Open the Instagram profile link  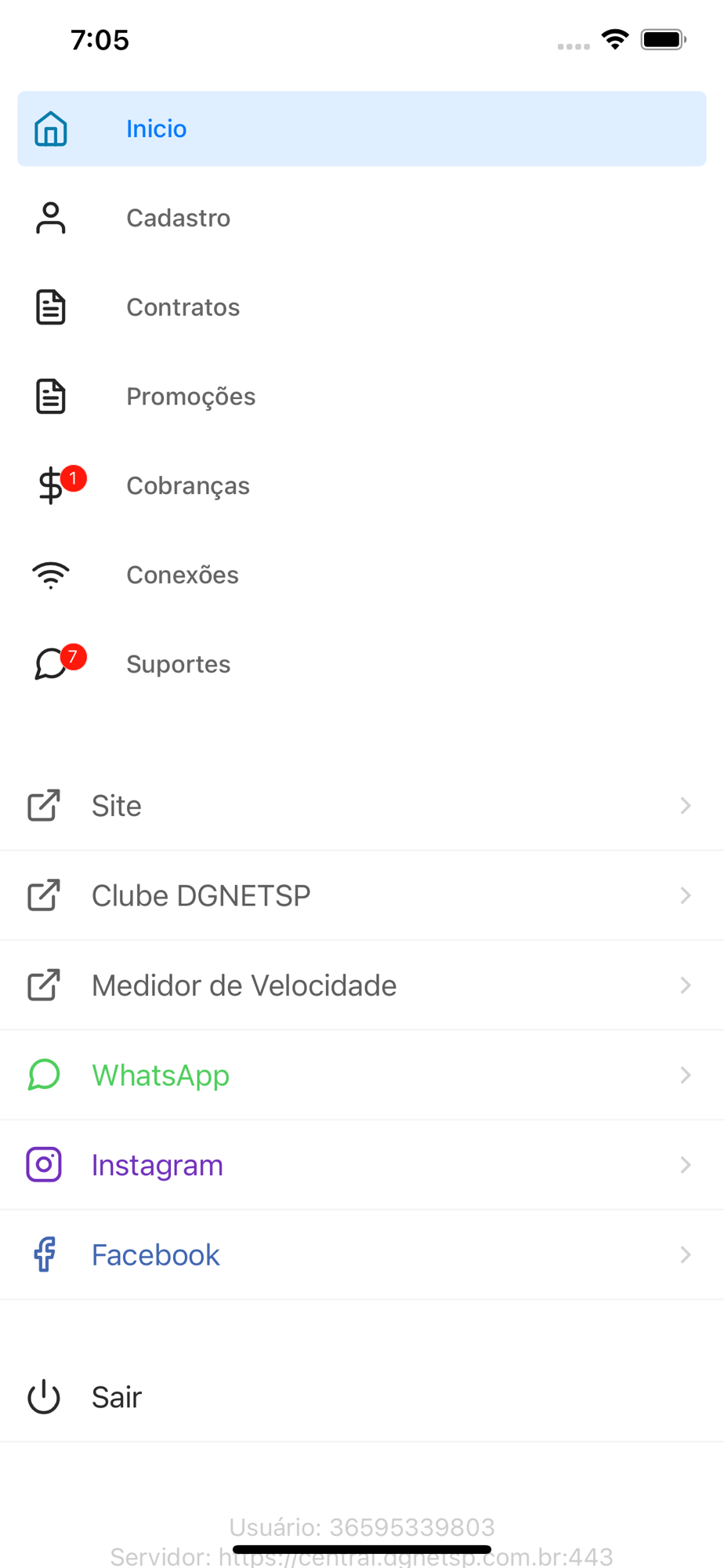[360, 1165]
